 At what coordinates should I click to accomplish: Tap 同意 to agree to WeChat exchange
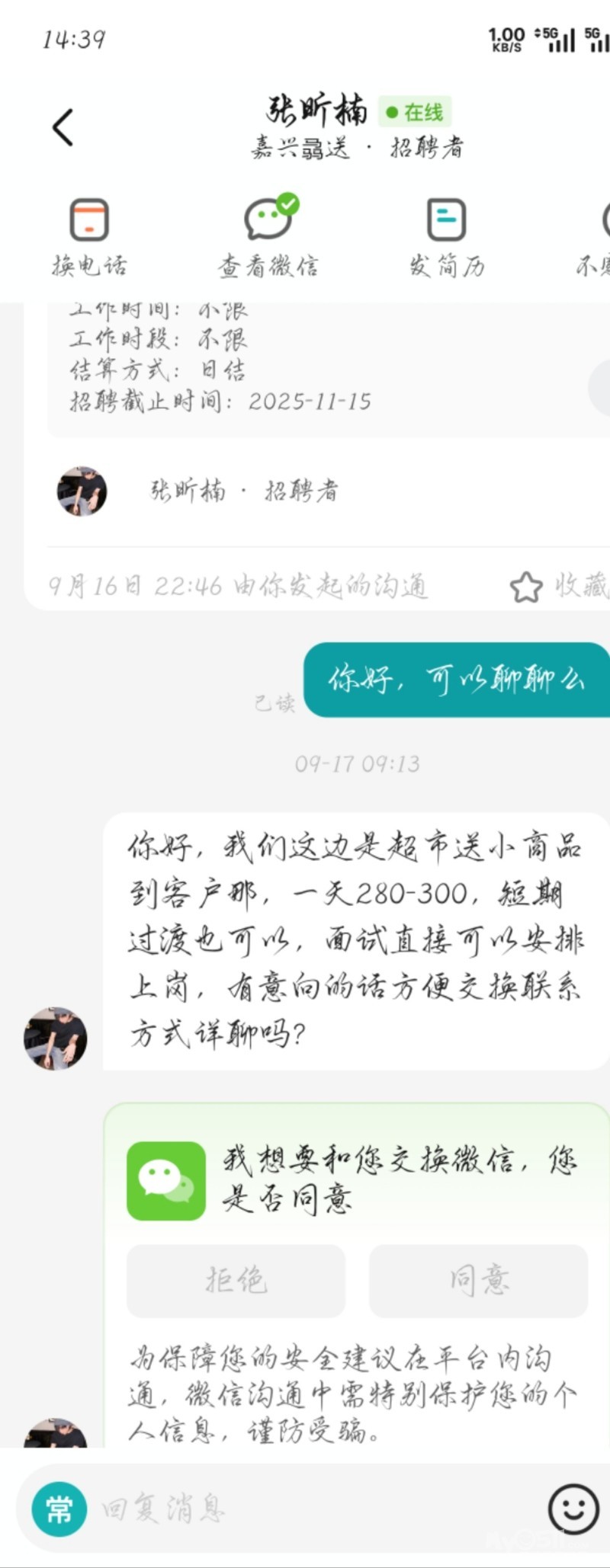tap(478, 1281)
